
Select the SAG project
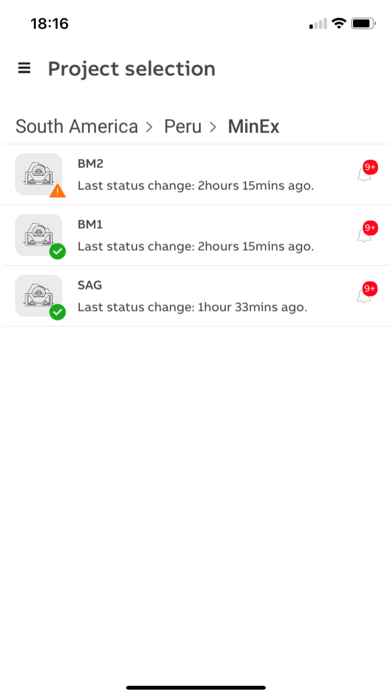[196, 296]
